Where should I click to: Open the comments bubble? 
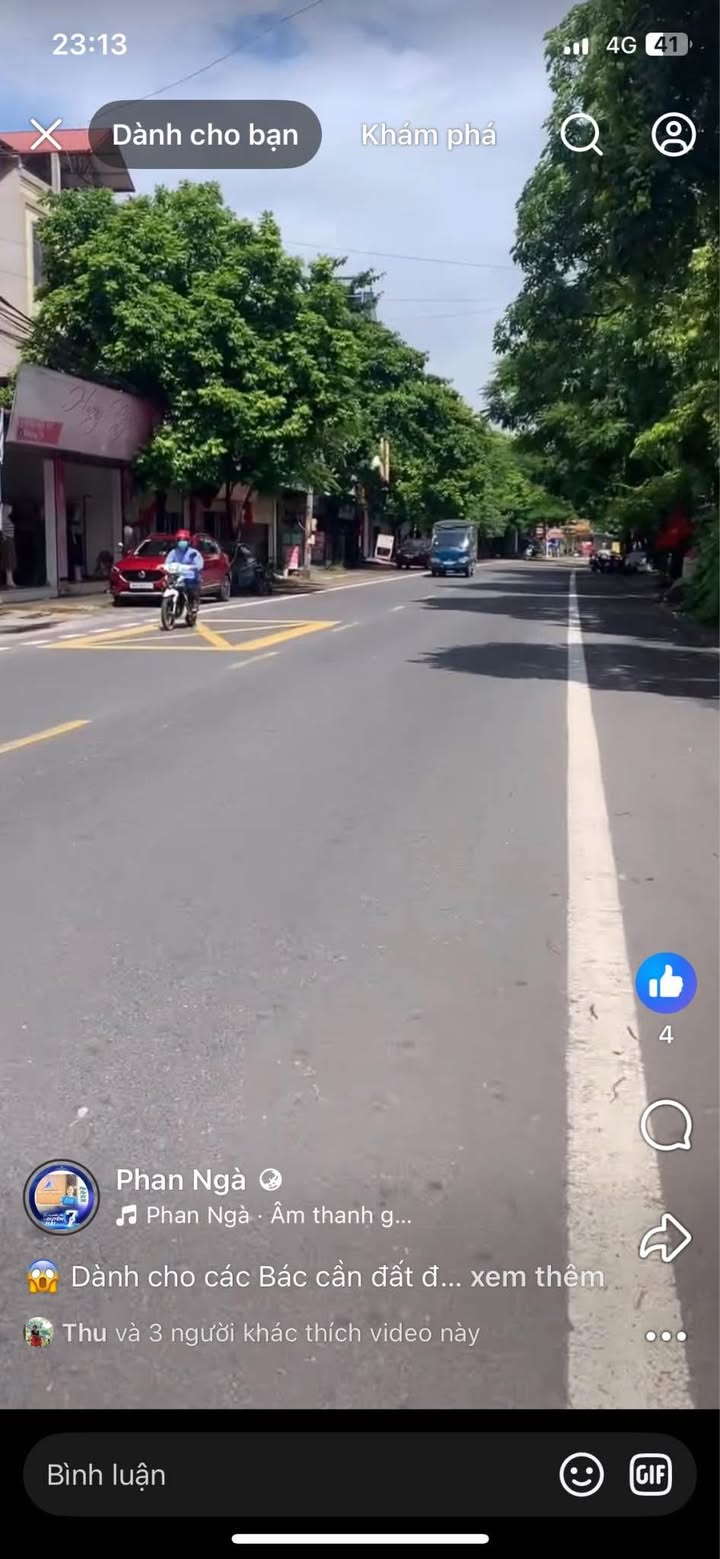666,1126
